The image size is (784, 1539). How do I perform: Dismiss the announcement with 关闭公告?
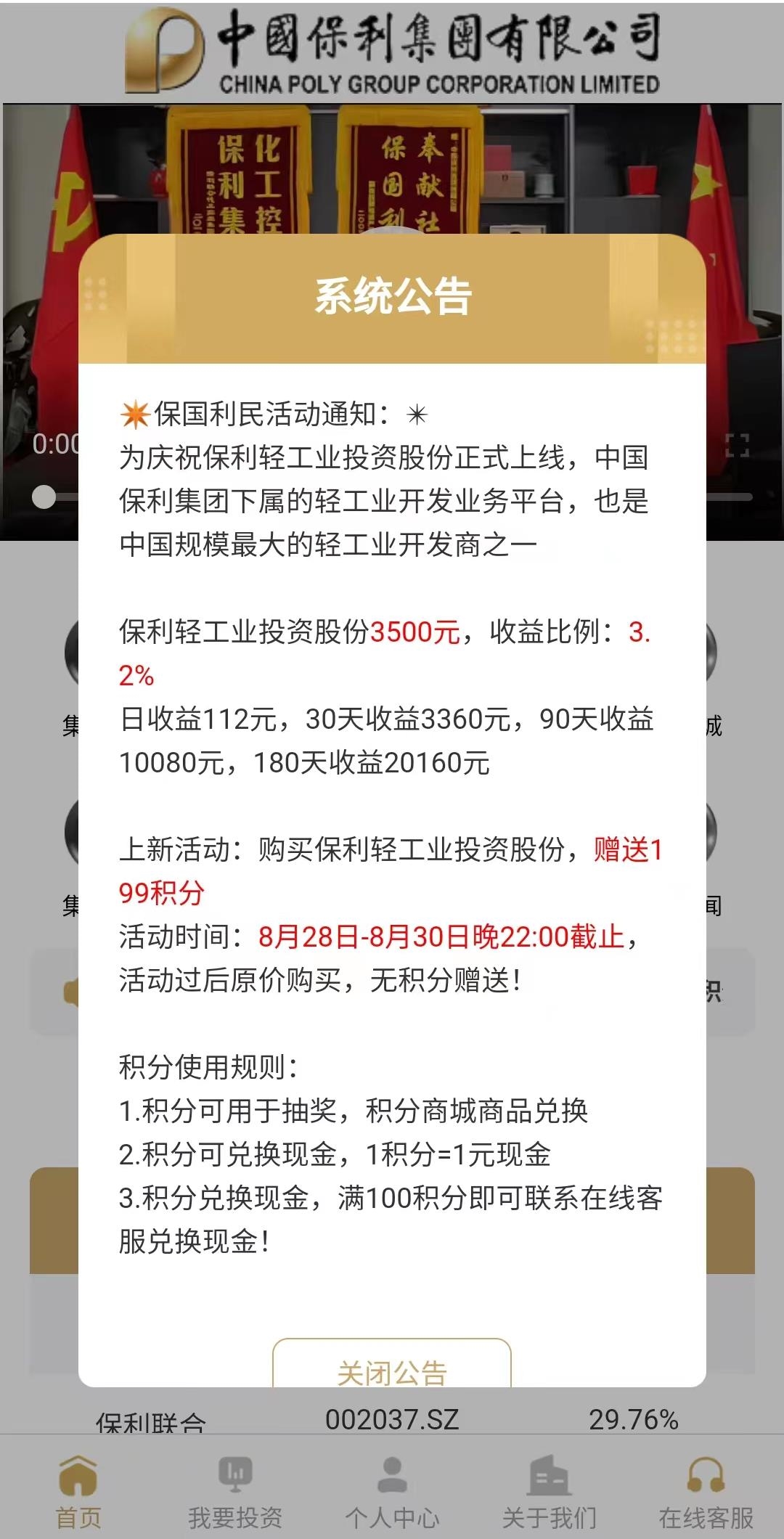click(x=392, y=1368)
